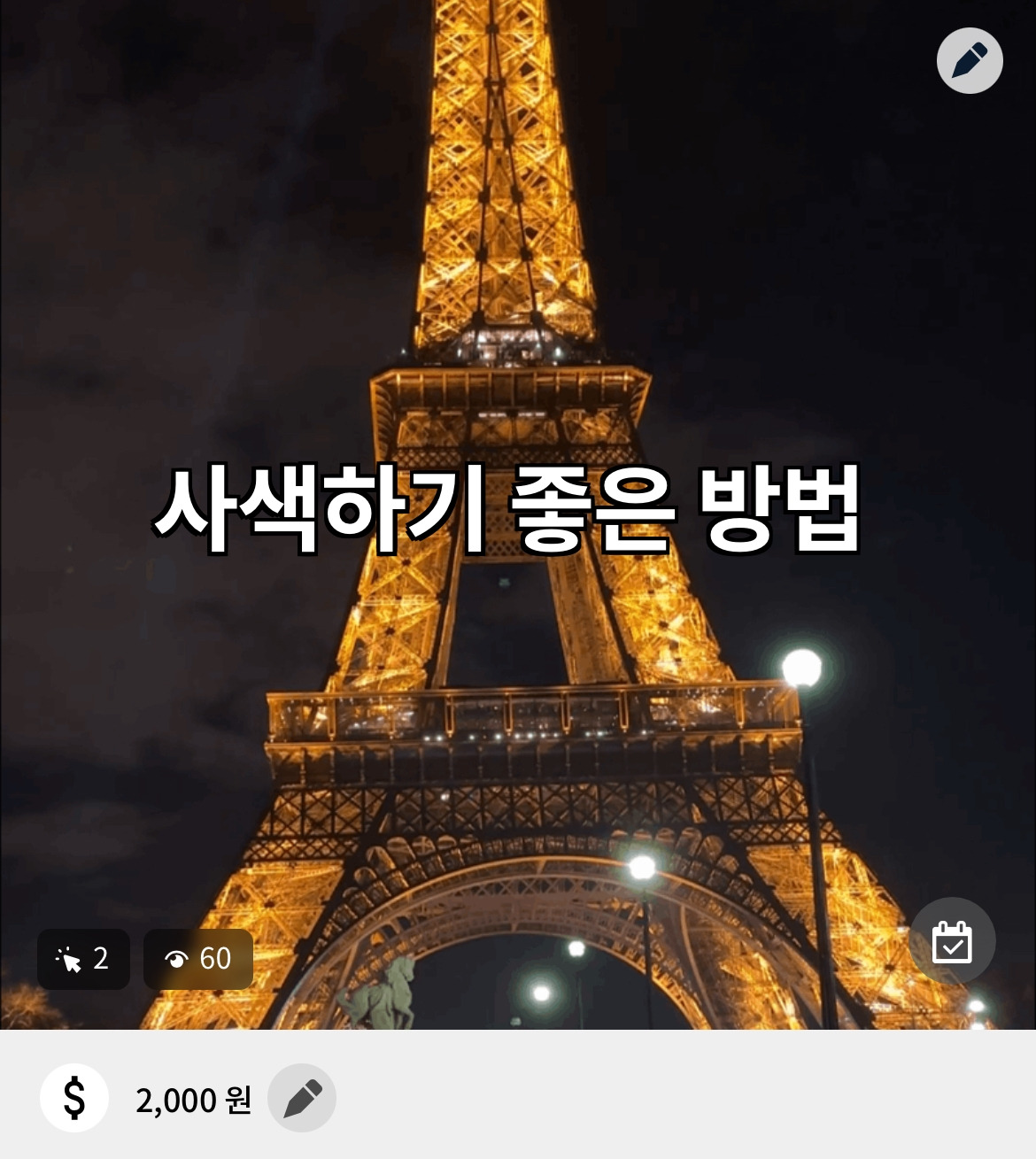The height and width of the screenshot is (1159, 1036).
Task: Edit the 2,000 원 price
Action: [302, 1098]
